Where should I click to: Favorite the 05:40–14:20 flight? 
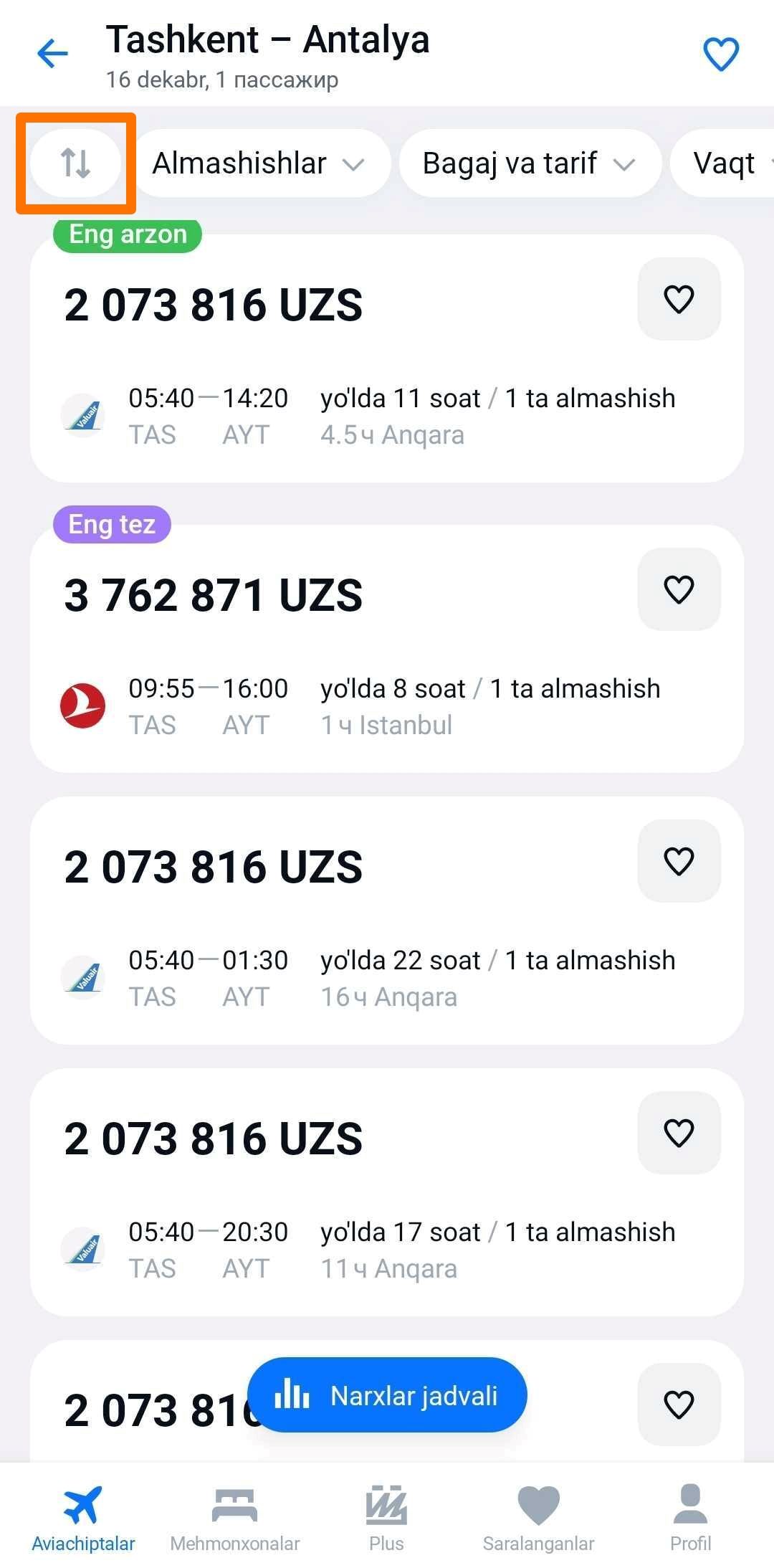click(x=679, y=299)
